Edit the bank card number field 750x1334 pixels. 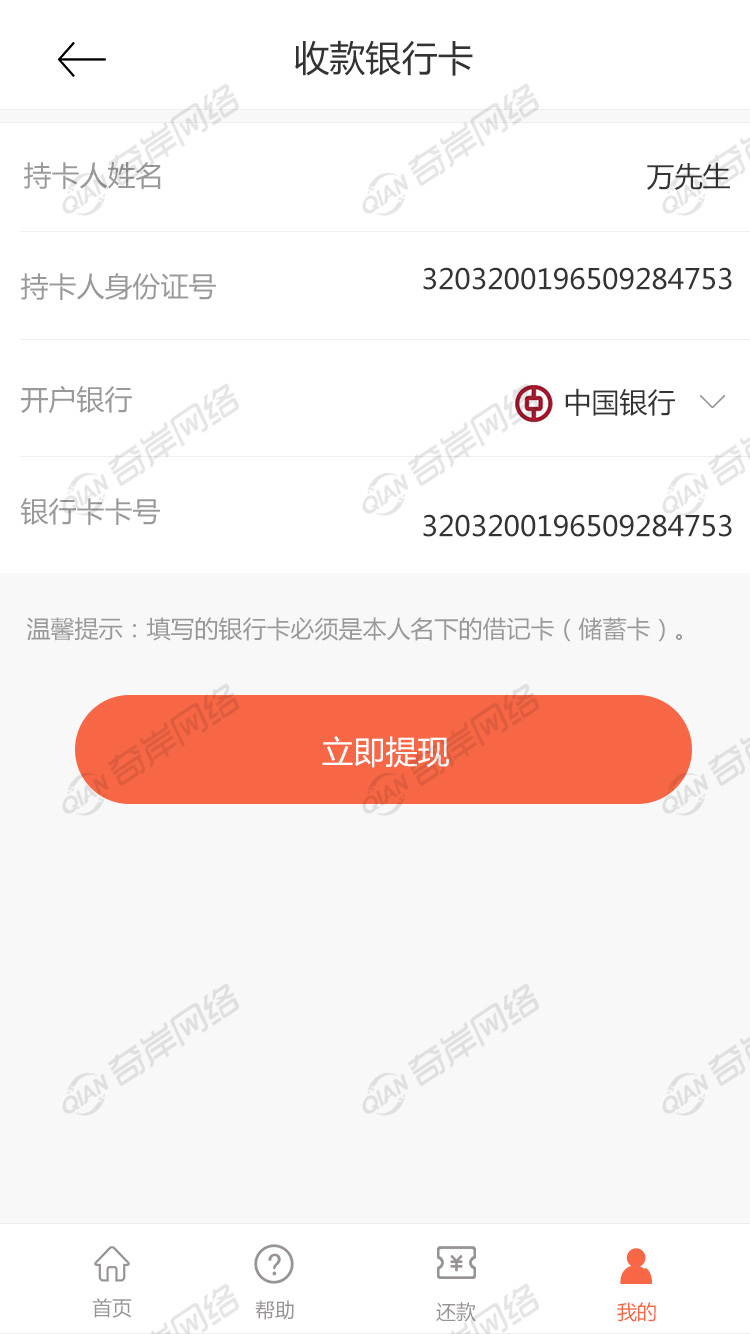point(577,526)
